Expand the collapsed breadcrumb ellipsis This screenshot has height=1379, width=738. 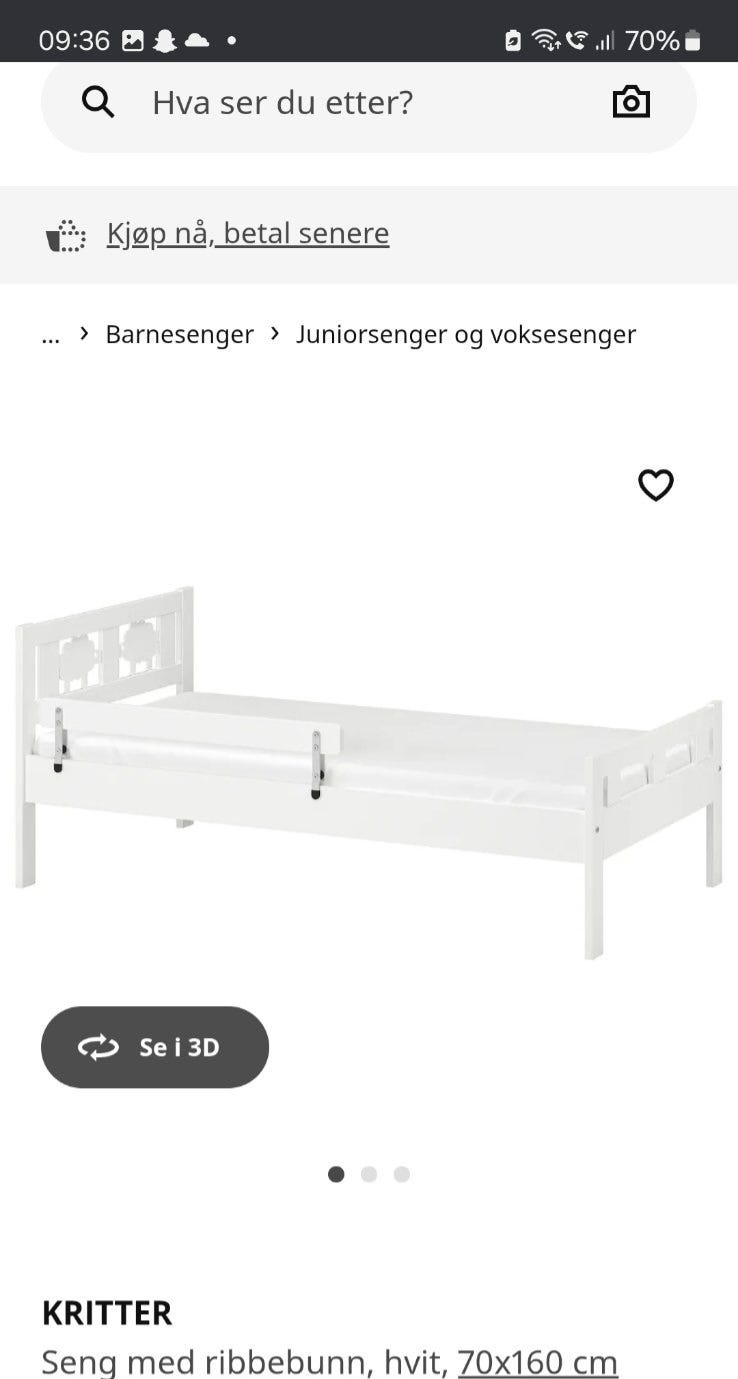pos(50,334)
